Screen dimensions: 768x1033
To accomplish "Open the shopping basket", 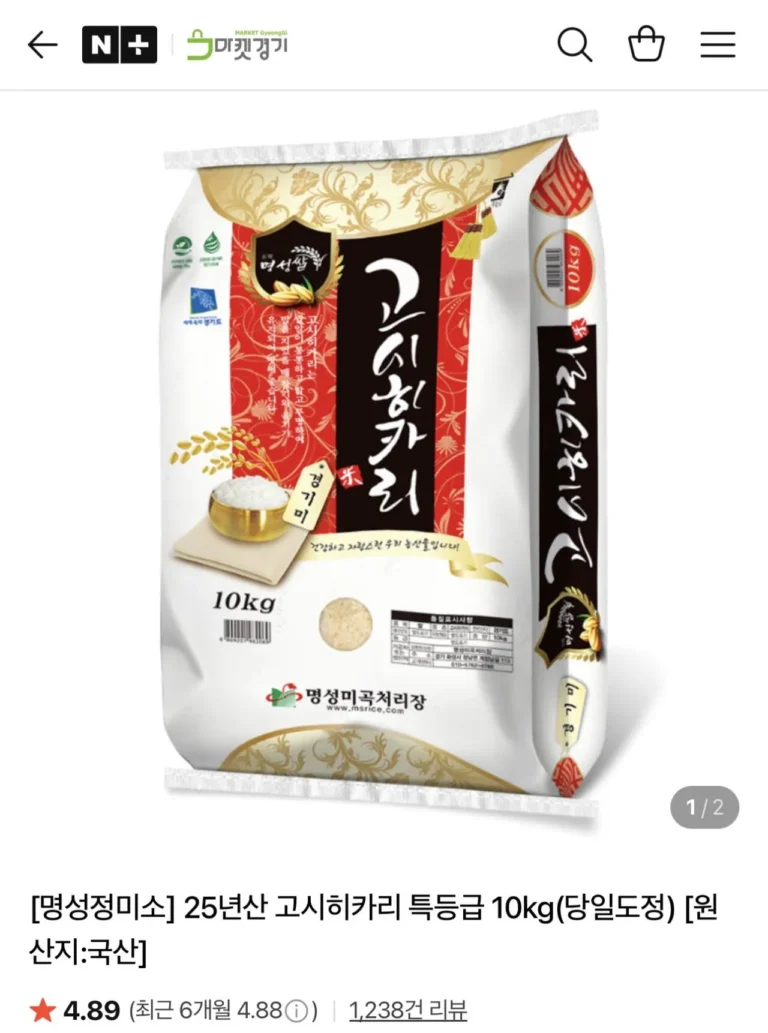I will pos(646,45).
